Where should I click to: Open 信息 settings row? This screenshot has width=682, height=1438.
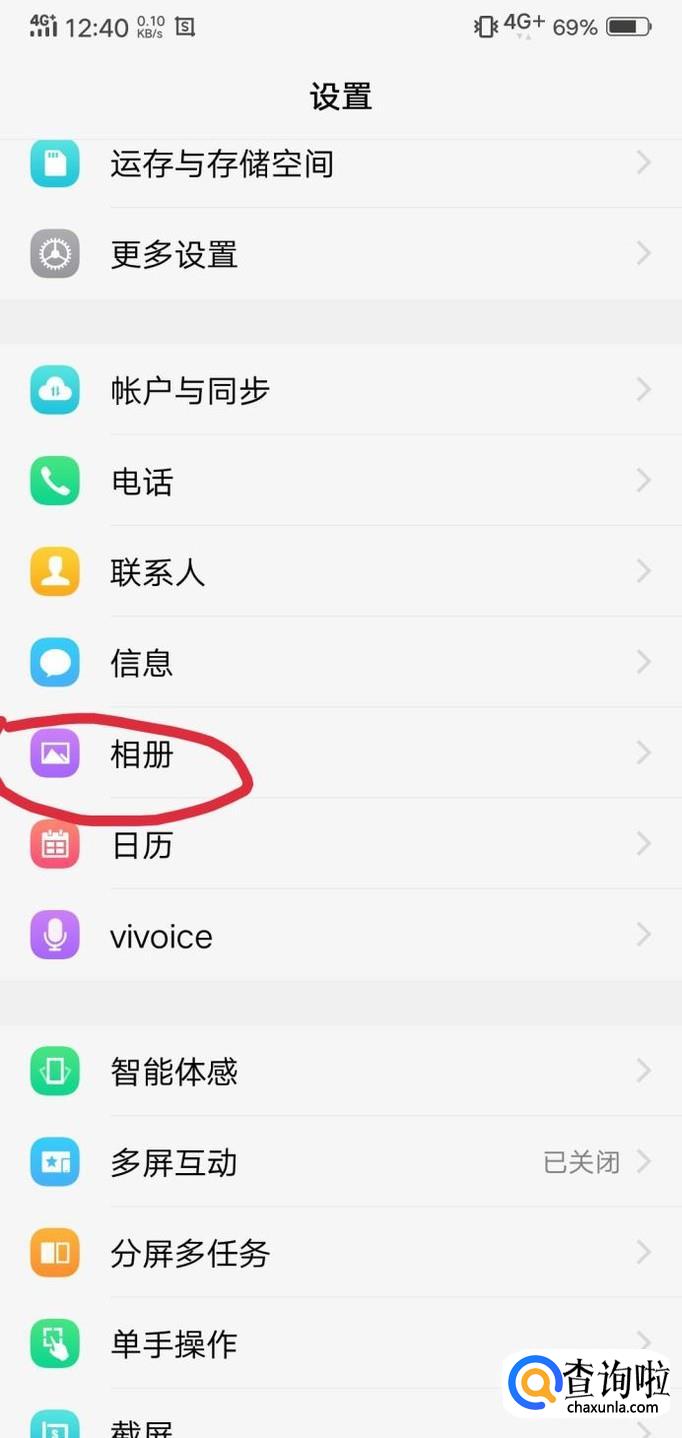coord(142,662)
